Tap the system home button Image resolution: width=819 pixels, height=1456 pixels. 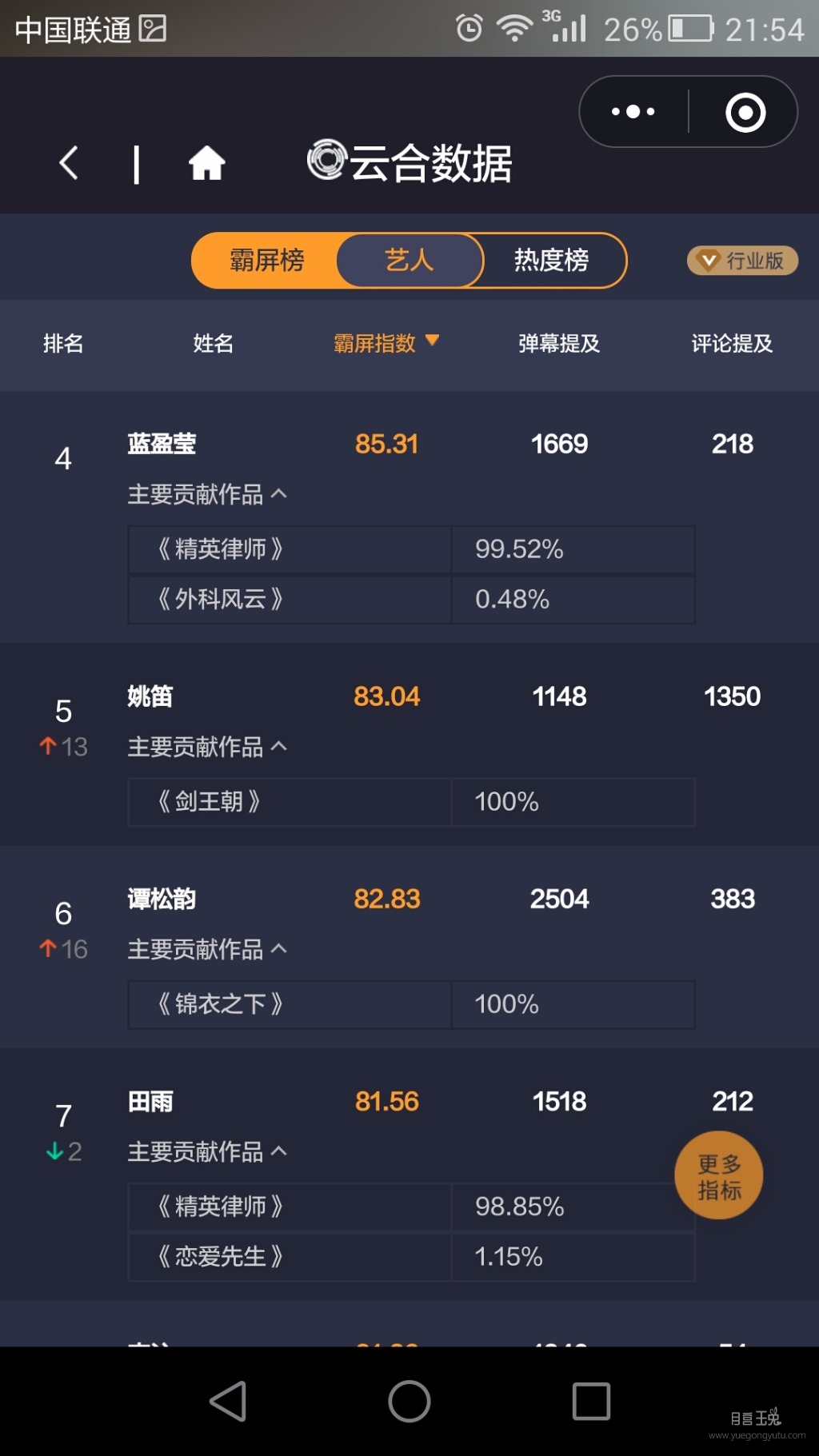tap(409, 1402)
